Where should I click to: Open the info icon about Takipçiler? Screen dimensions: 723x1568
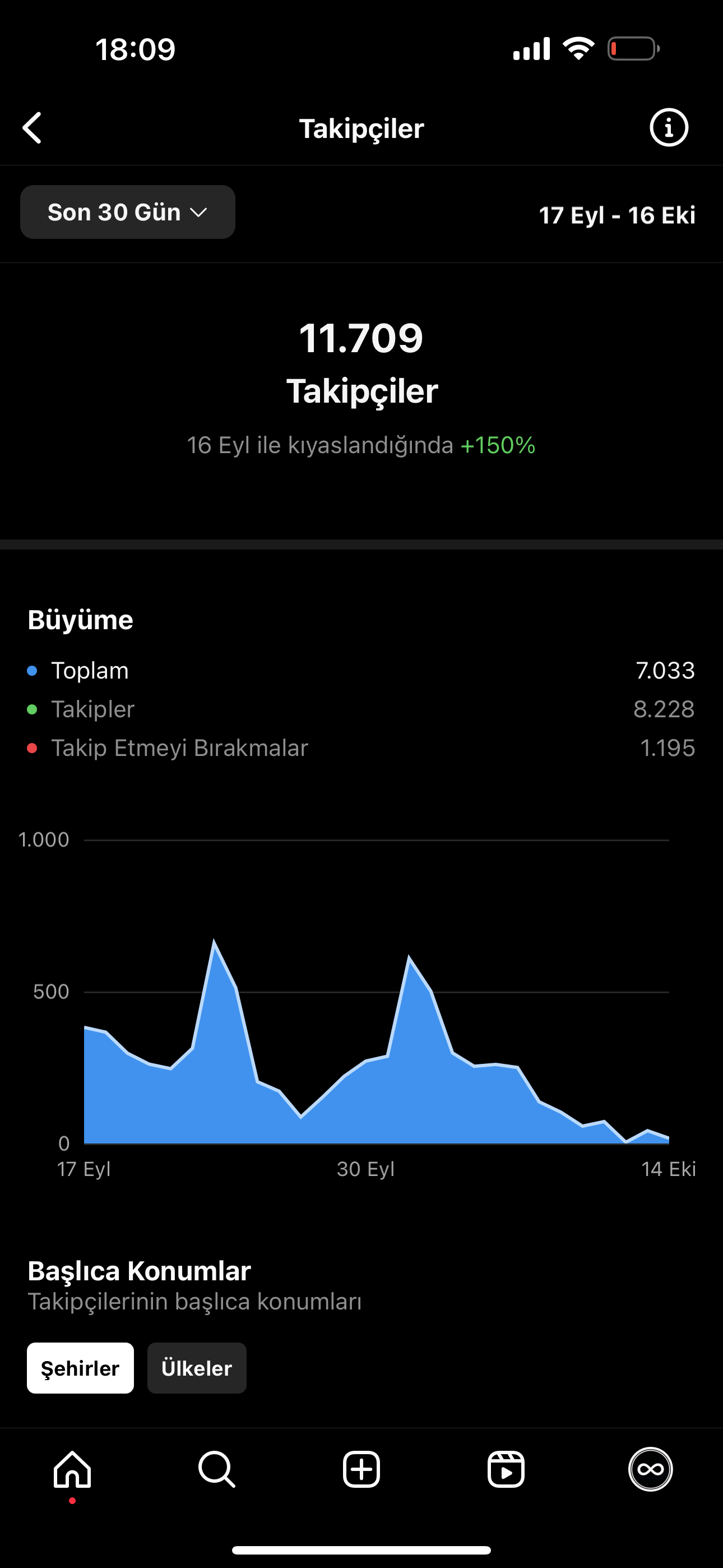click(x=669, y=128)
